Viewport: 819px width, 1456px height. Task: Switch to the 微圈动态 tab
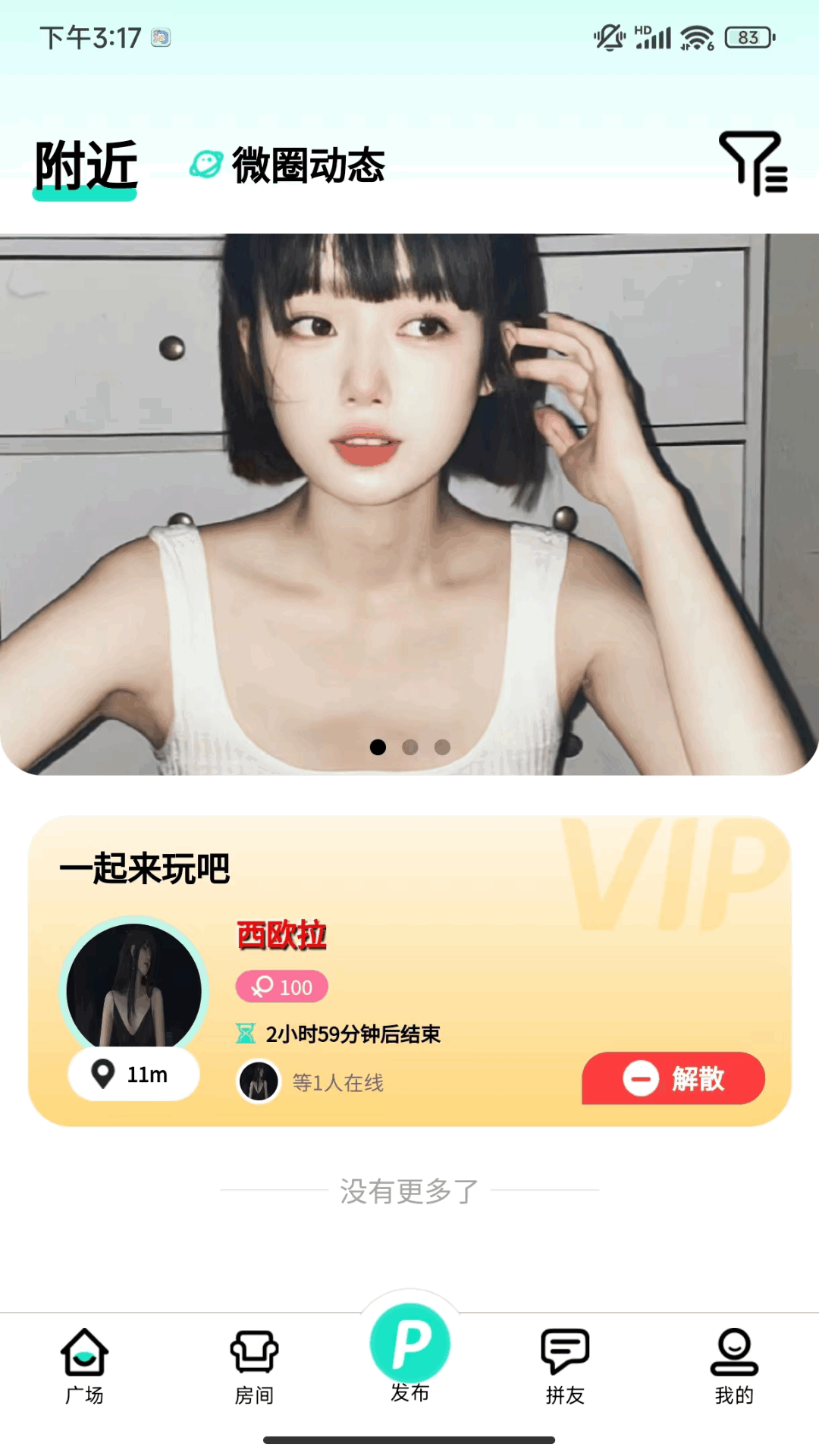(x=308, y=165)
